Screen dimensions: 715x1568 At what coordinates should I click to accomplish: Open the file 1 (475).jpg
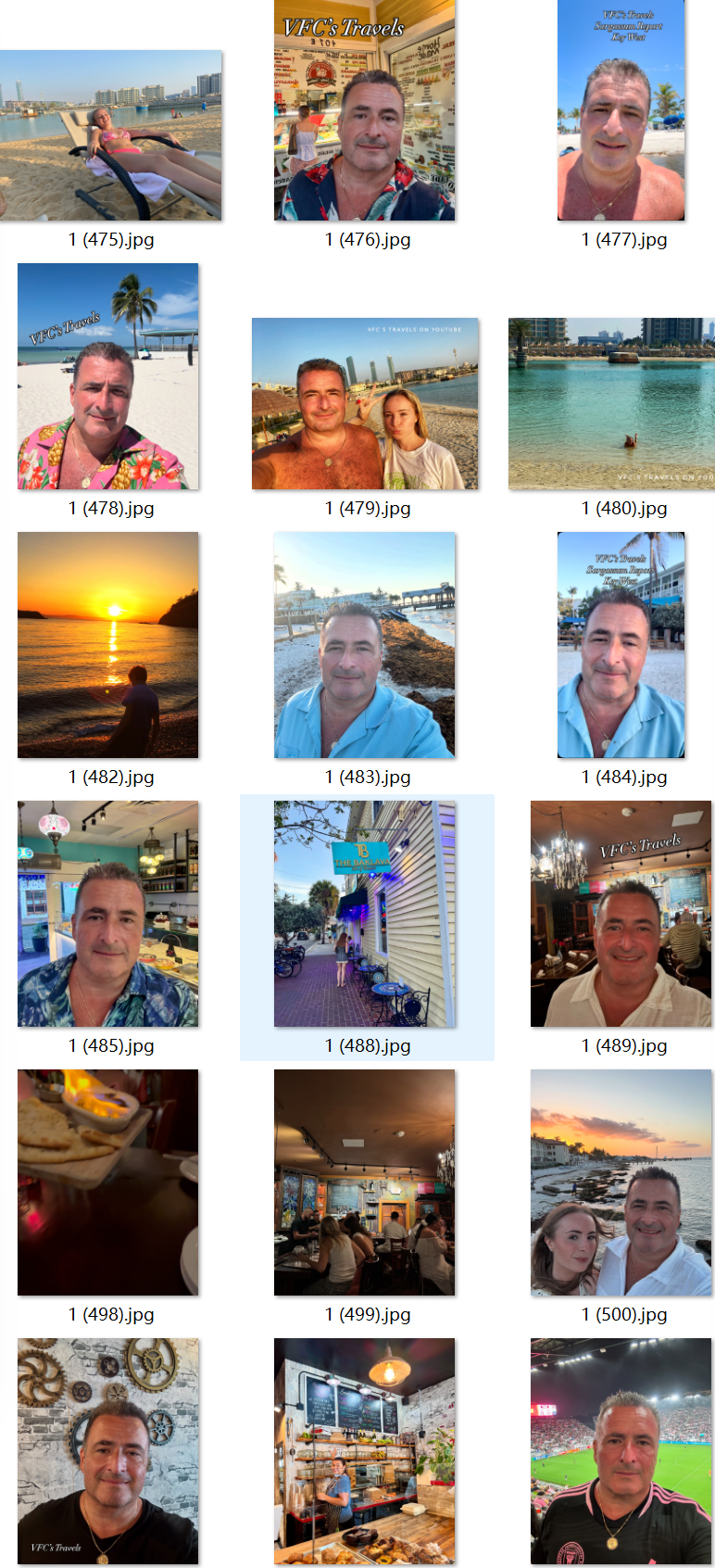[110, 135]
